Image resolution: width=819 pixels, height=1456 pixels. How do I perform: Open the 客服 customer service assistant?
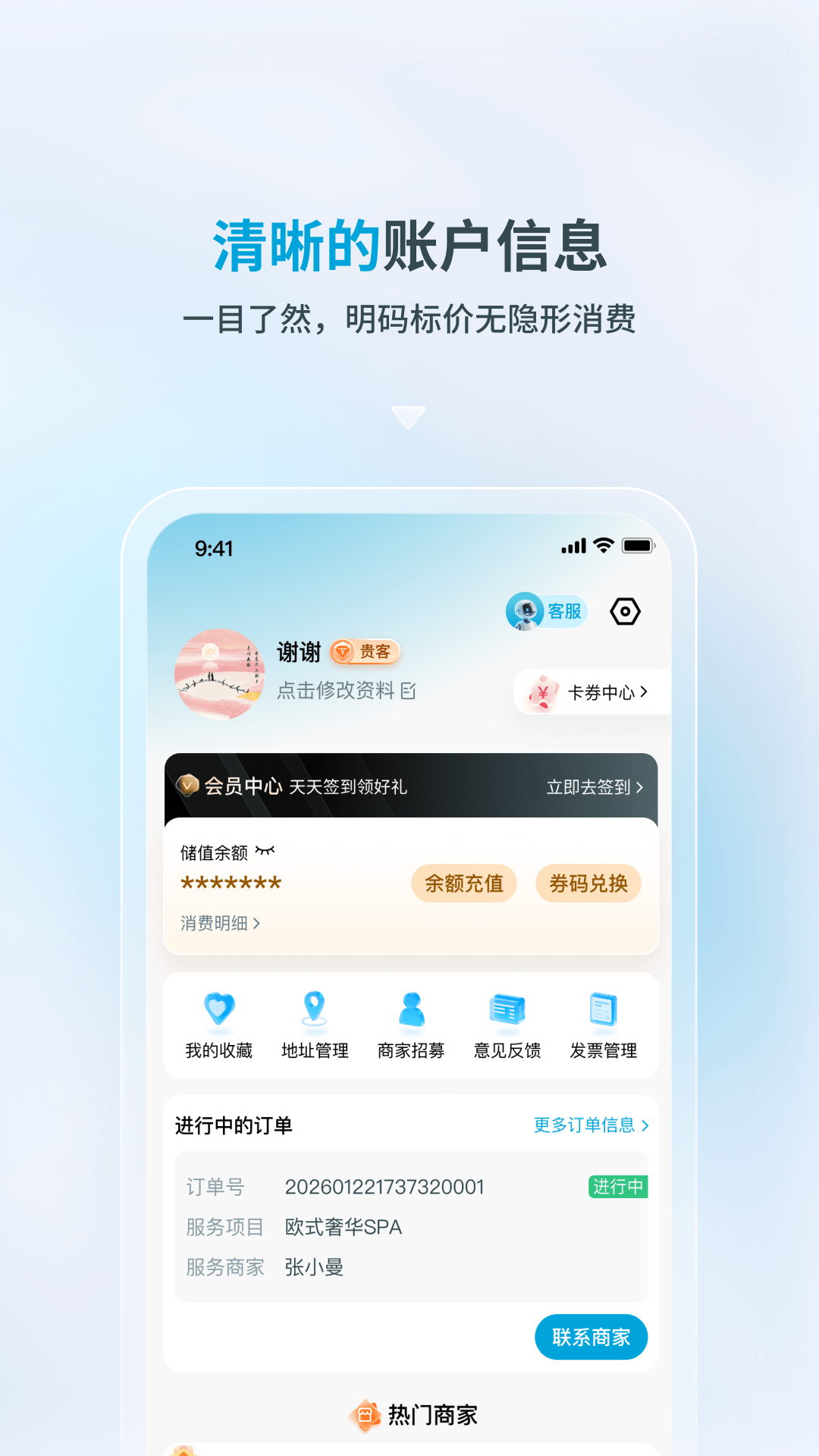pyautogui.click(x=545, y=612)
